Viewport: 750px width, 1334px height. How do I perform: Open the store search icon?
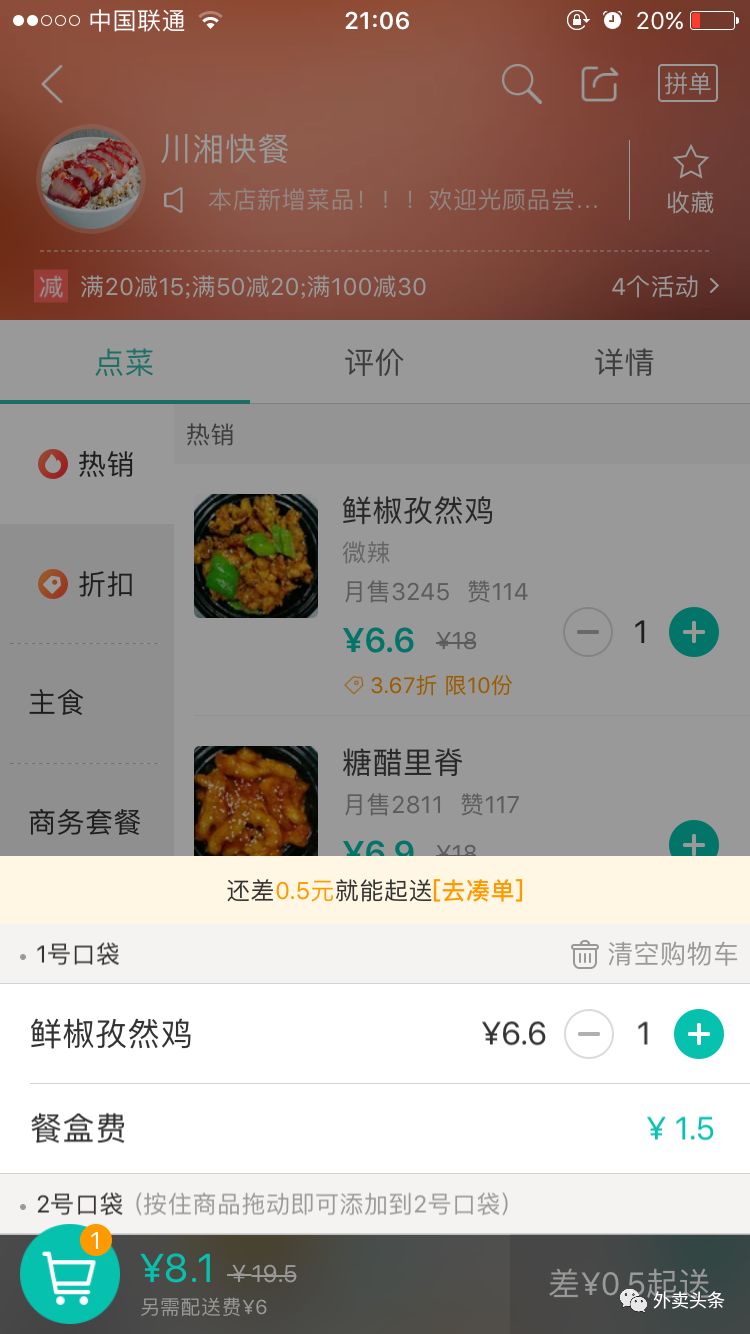click(x=520, y=84)
